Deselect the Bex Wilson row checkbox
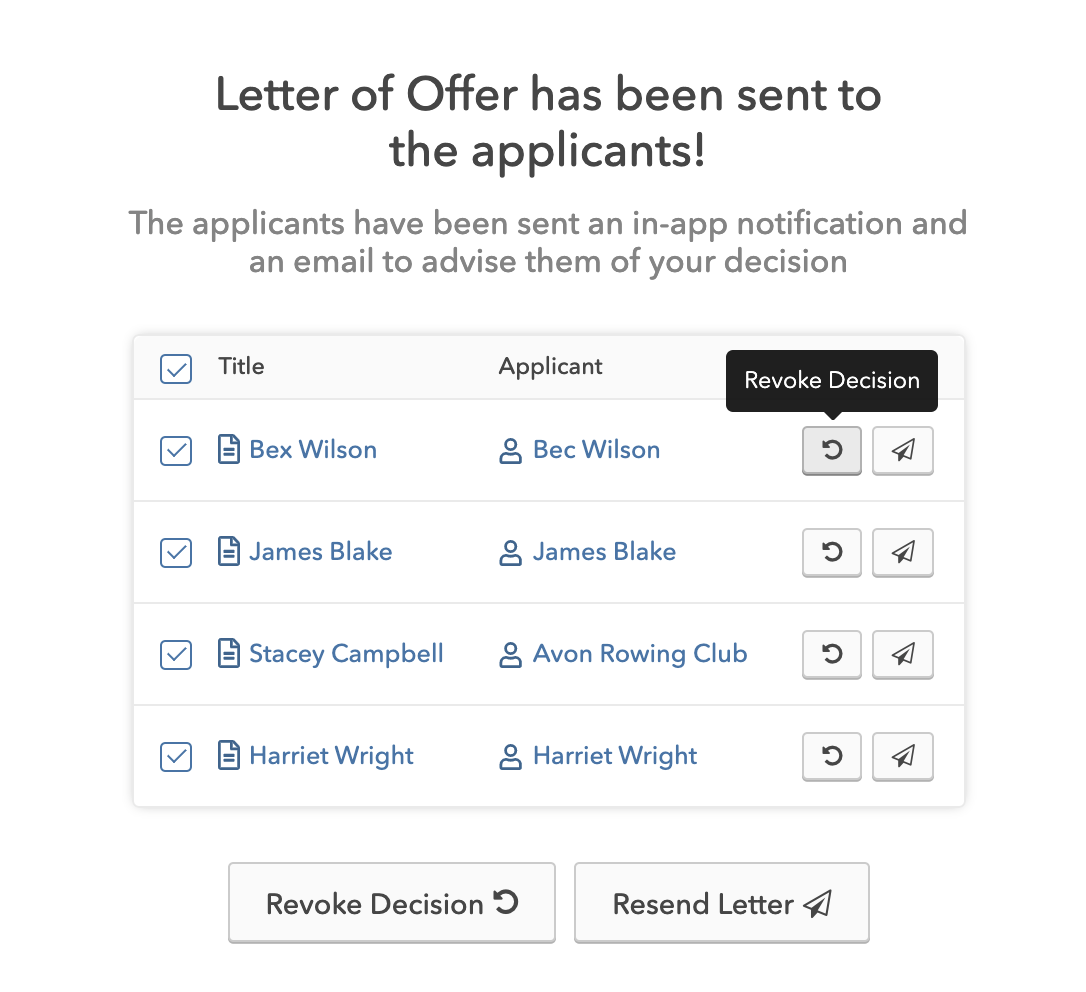Screen dimensions: 1086x992 point(176,451)
